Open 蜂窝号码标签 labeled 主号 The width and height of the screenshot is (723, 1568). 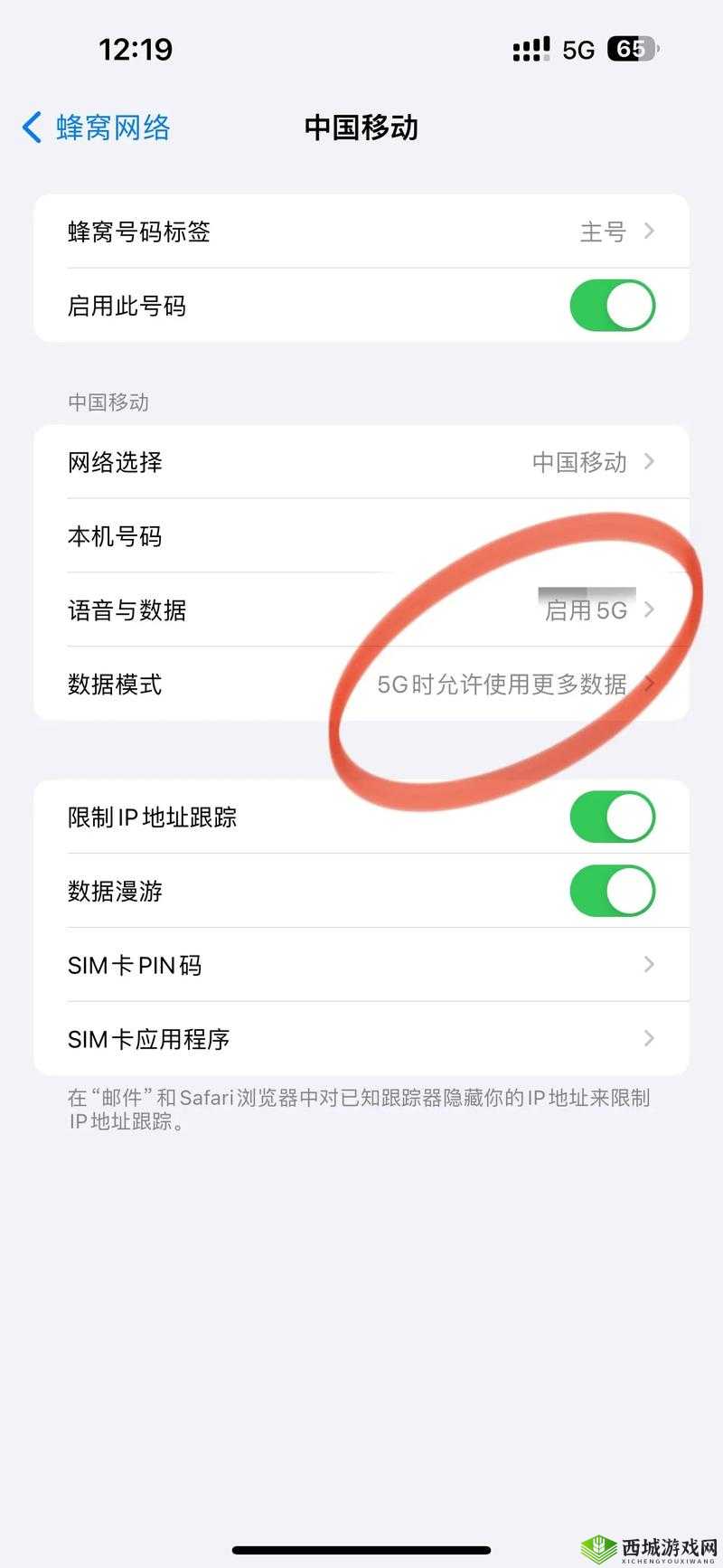point(361,231)
